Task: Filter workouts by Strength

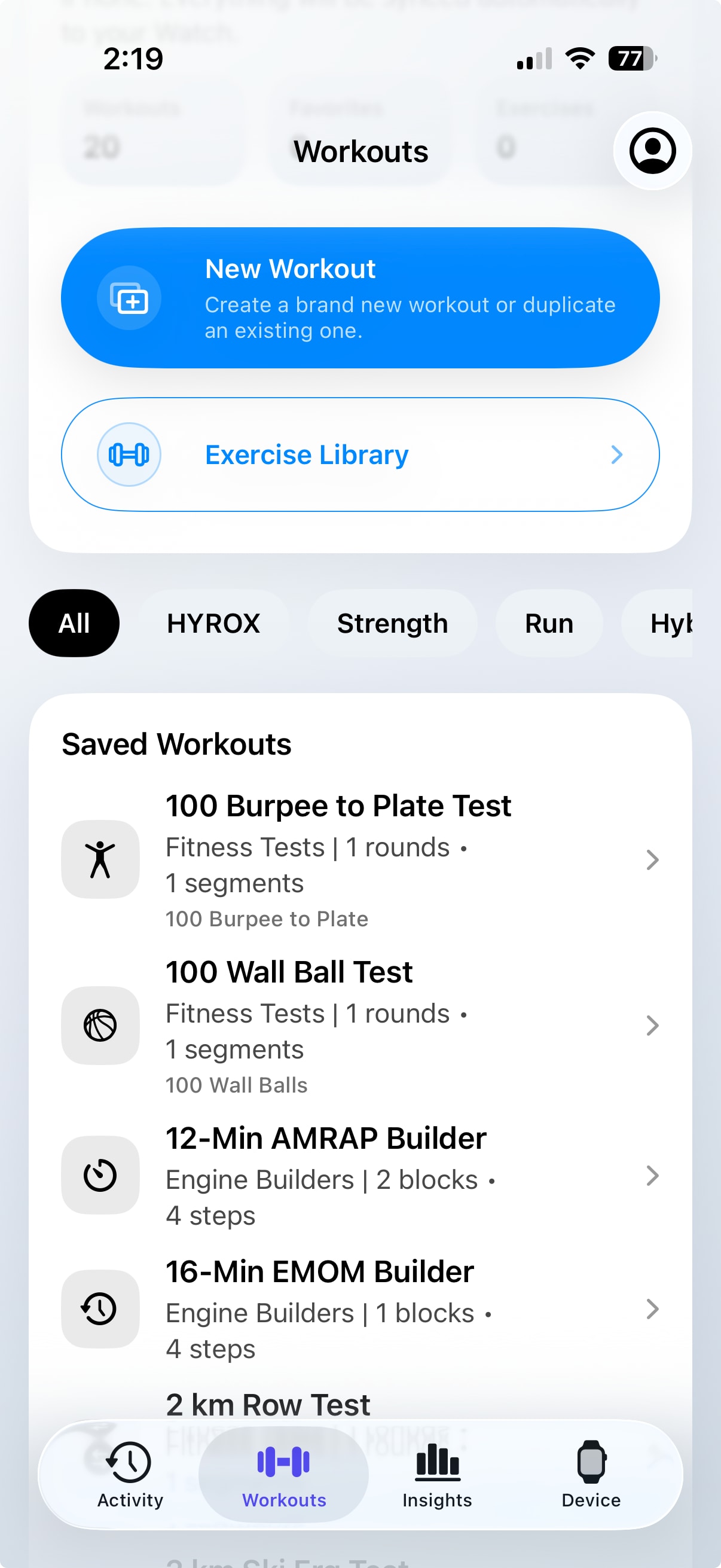Action: 392,623
